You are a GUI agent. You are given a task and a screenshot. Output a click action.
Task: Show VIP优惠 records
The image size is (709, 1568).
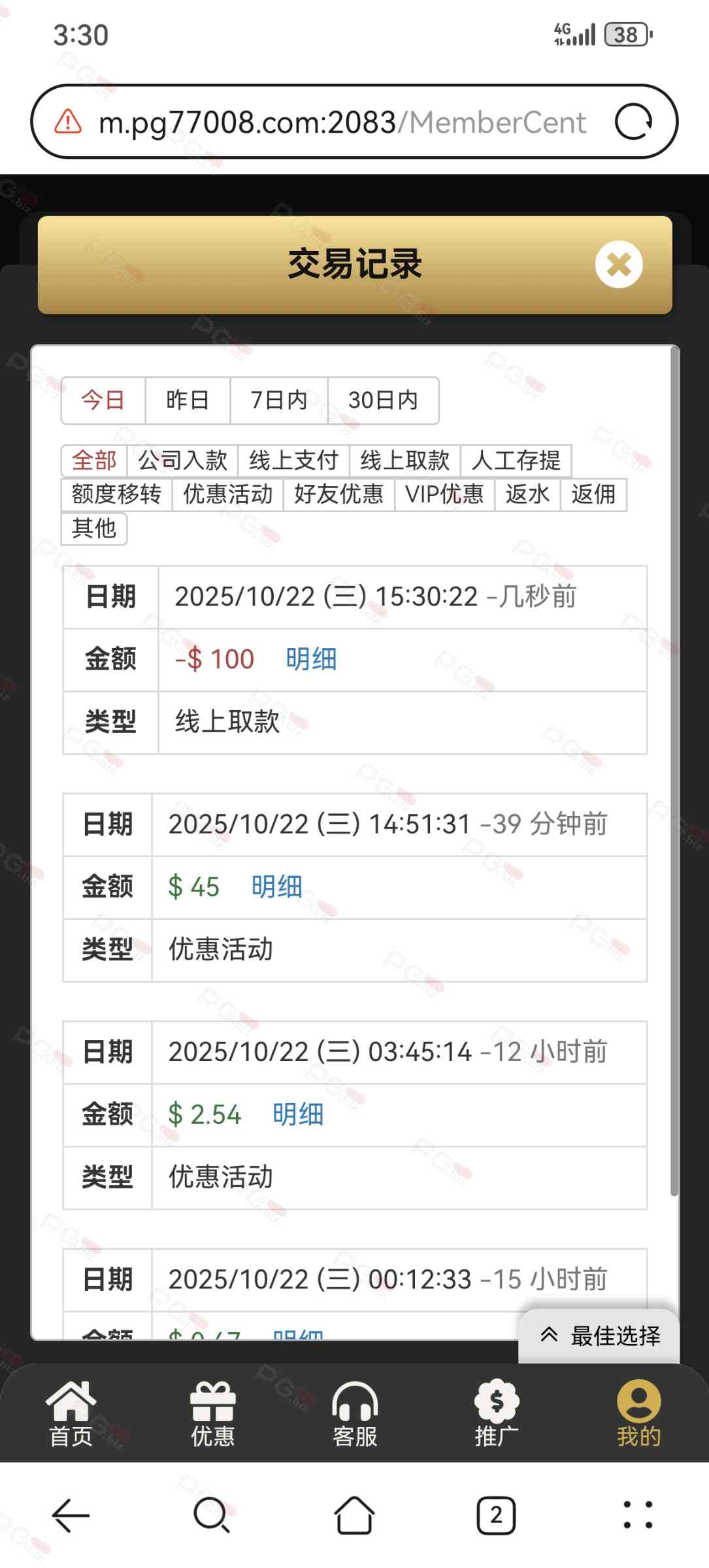tap(444, 495)
